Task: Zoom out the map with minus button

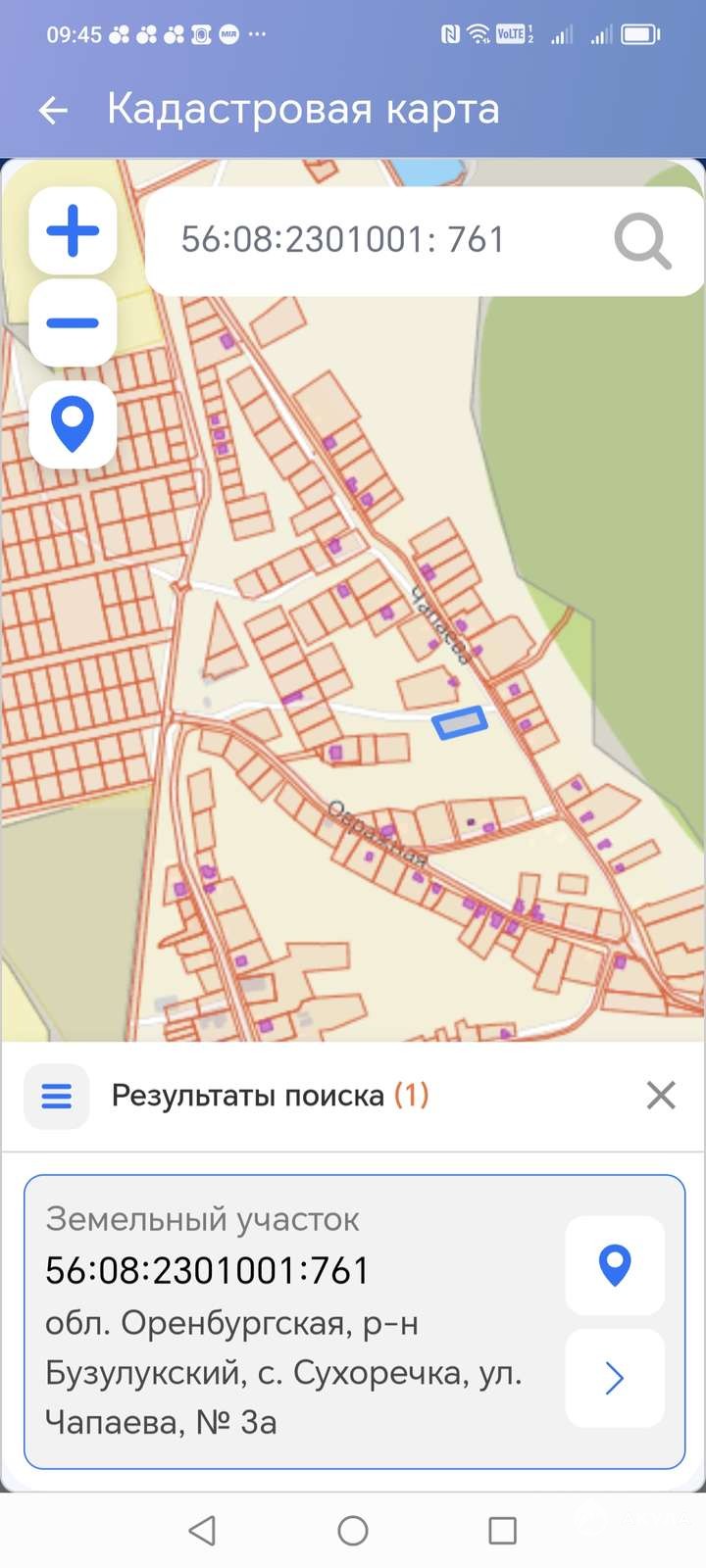Action: 73,322
